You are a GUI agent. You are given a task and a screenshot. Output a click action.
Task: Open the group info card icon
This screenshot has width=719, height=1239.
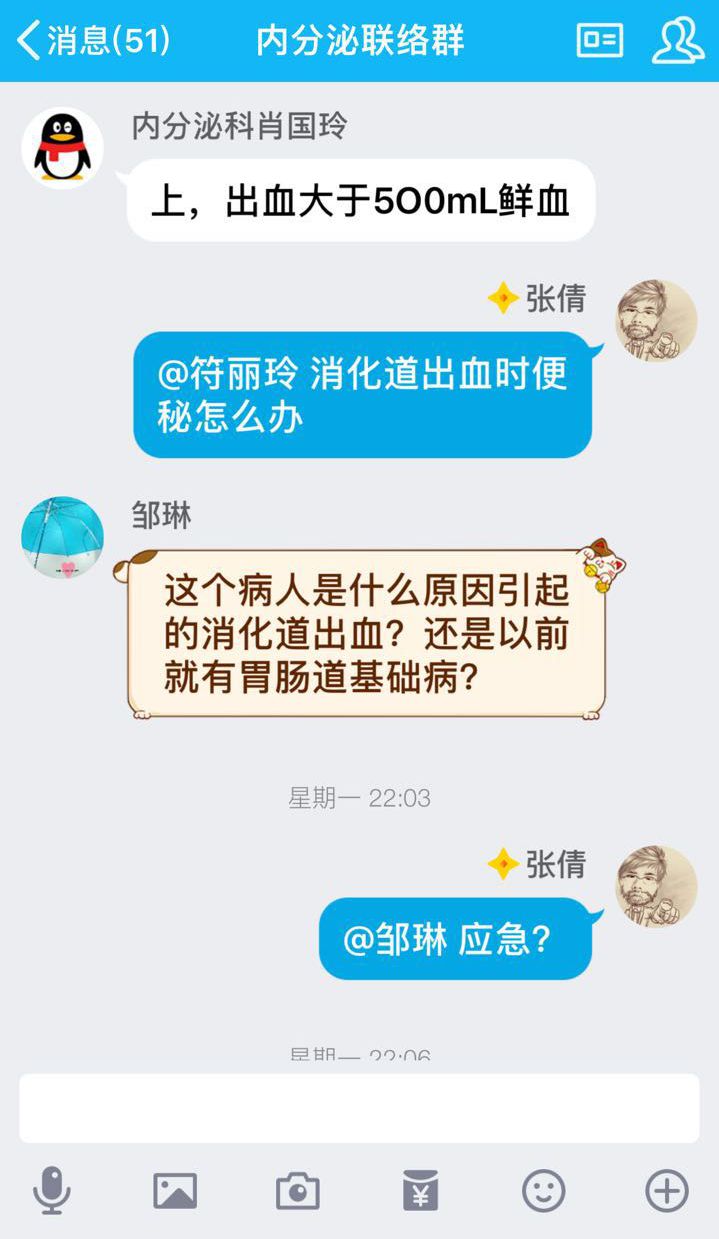(x=599, y=41)
